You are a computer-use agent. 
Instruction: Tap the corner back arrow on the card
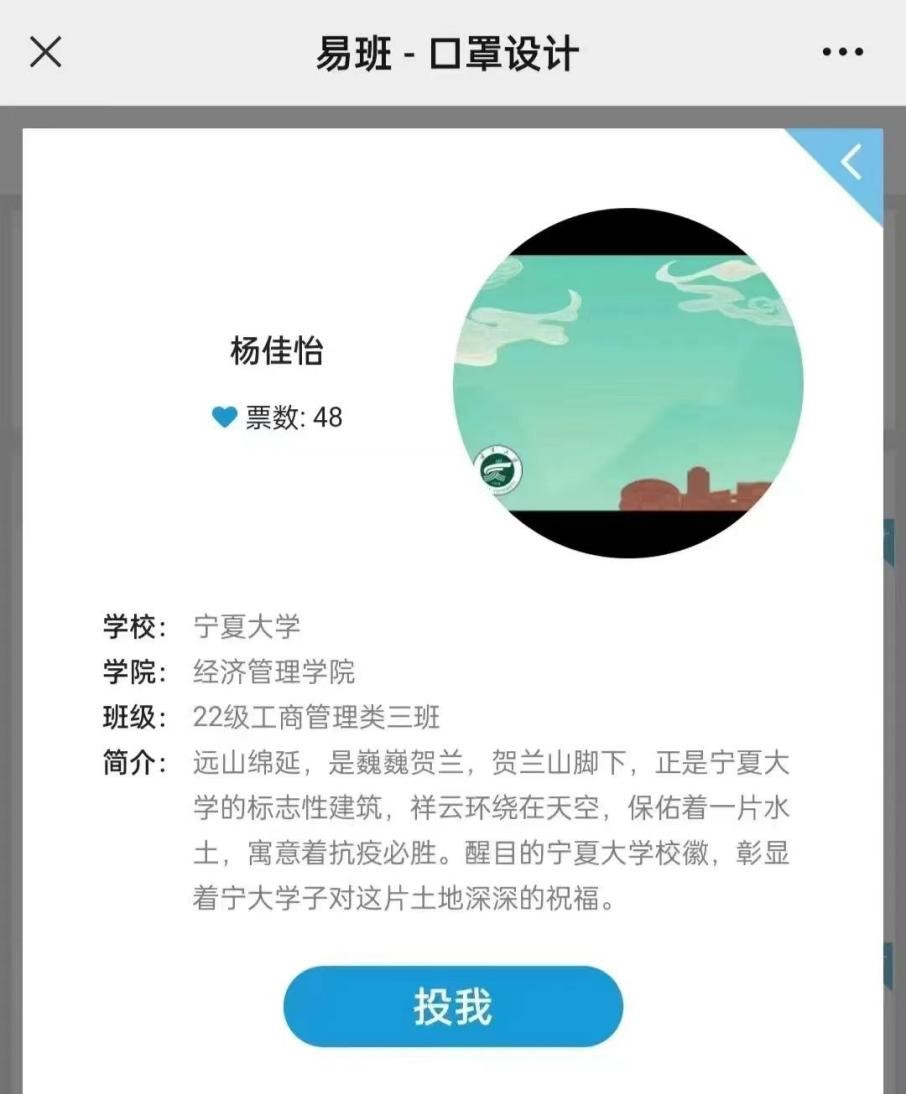click(851, 162)
